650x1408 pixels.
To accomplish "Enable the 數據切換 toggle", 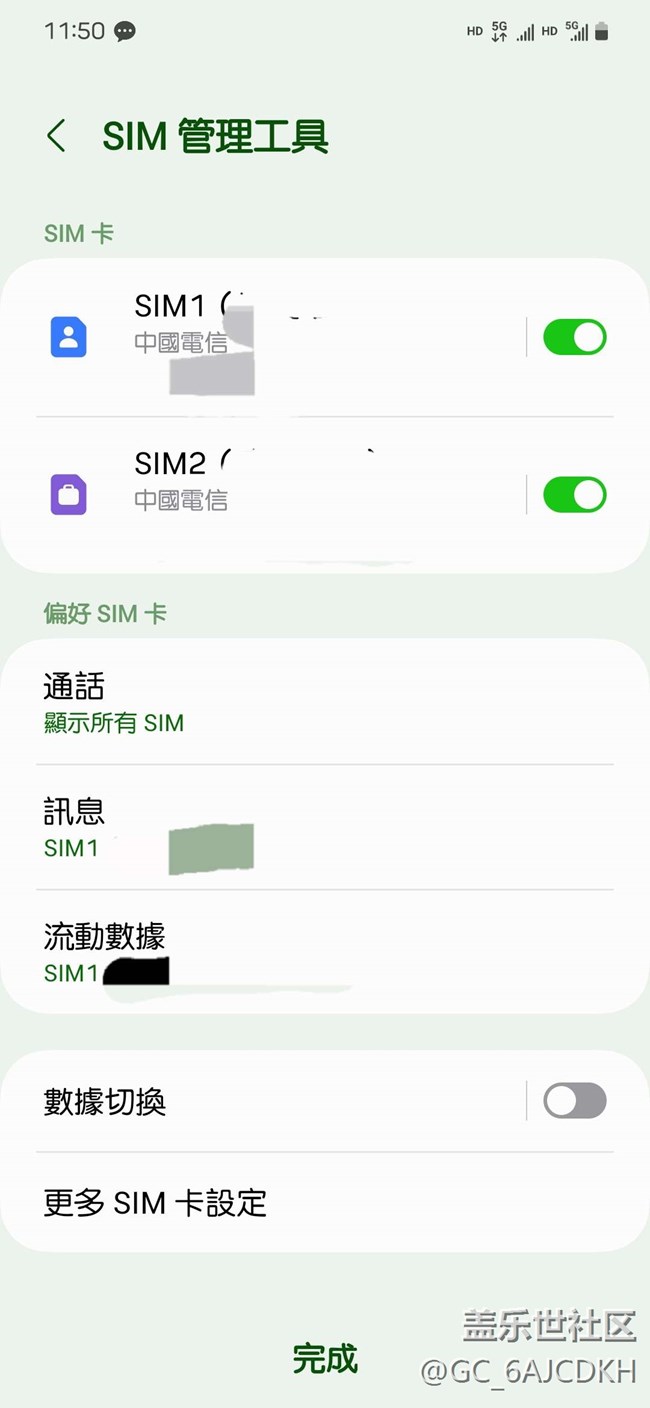I will (x=574, y=1101).
